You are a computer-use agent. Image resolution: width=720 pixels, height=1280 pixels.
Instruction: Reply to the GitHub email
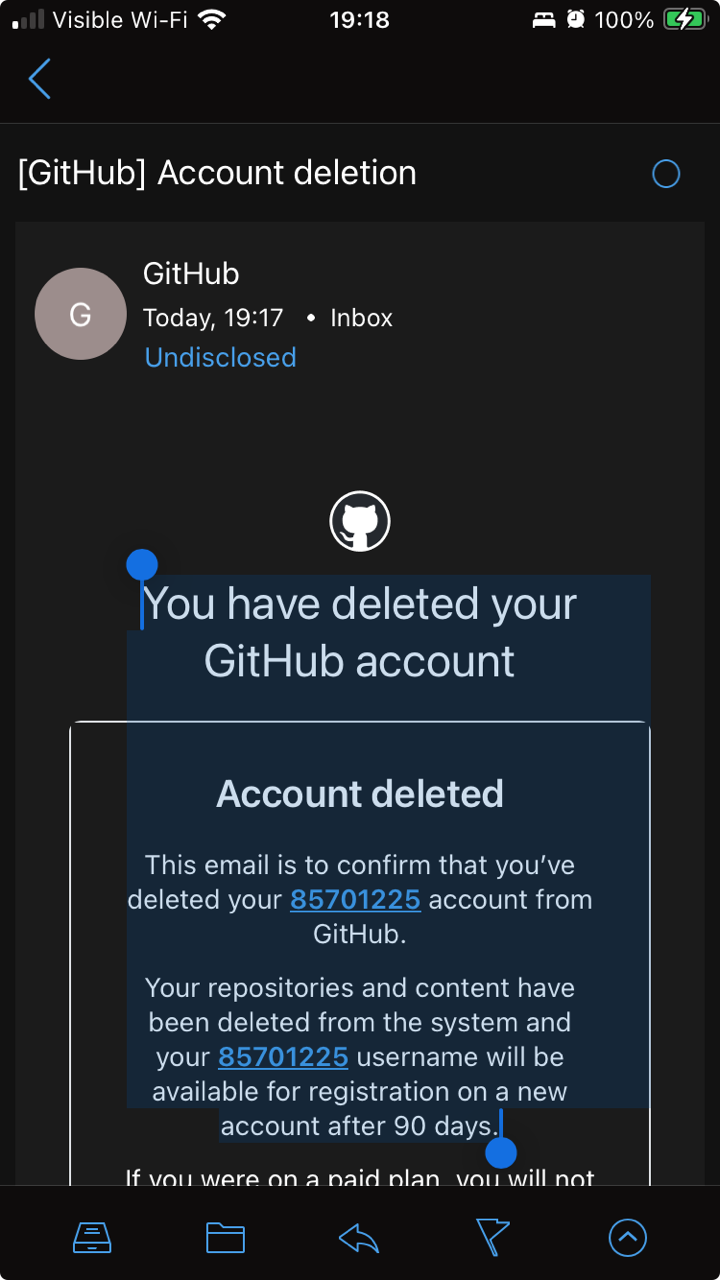click(x=359, y=1238)
